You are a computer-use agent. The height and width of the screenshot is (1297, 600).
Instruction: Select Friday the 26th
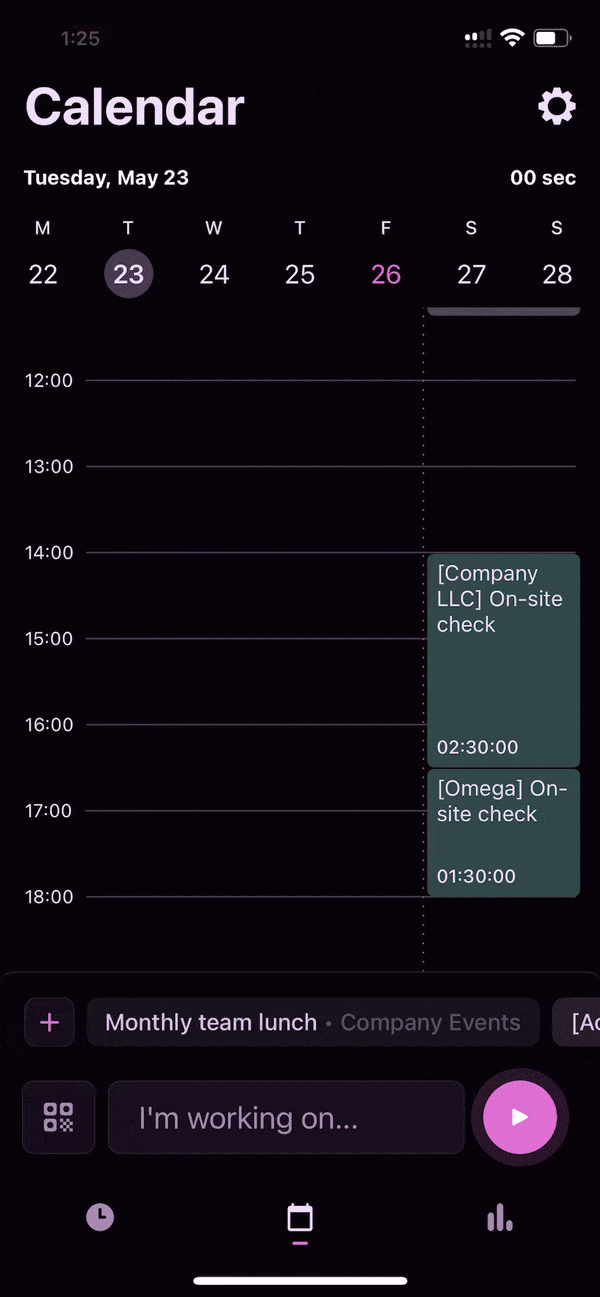386,274
